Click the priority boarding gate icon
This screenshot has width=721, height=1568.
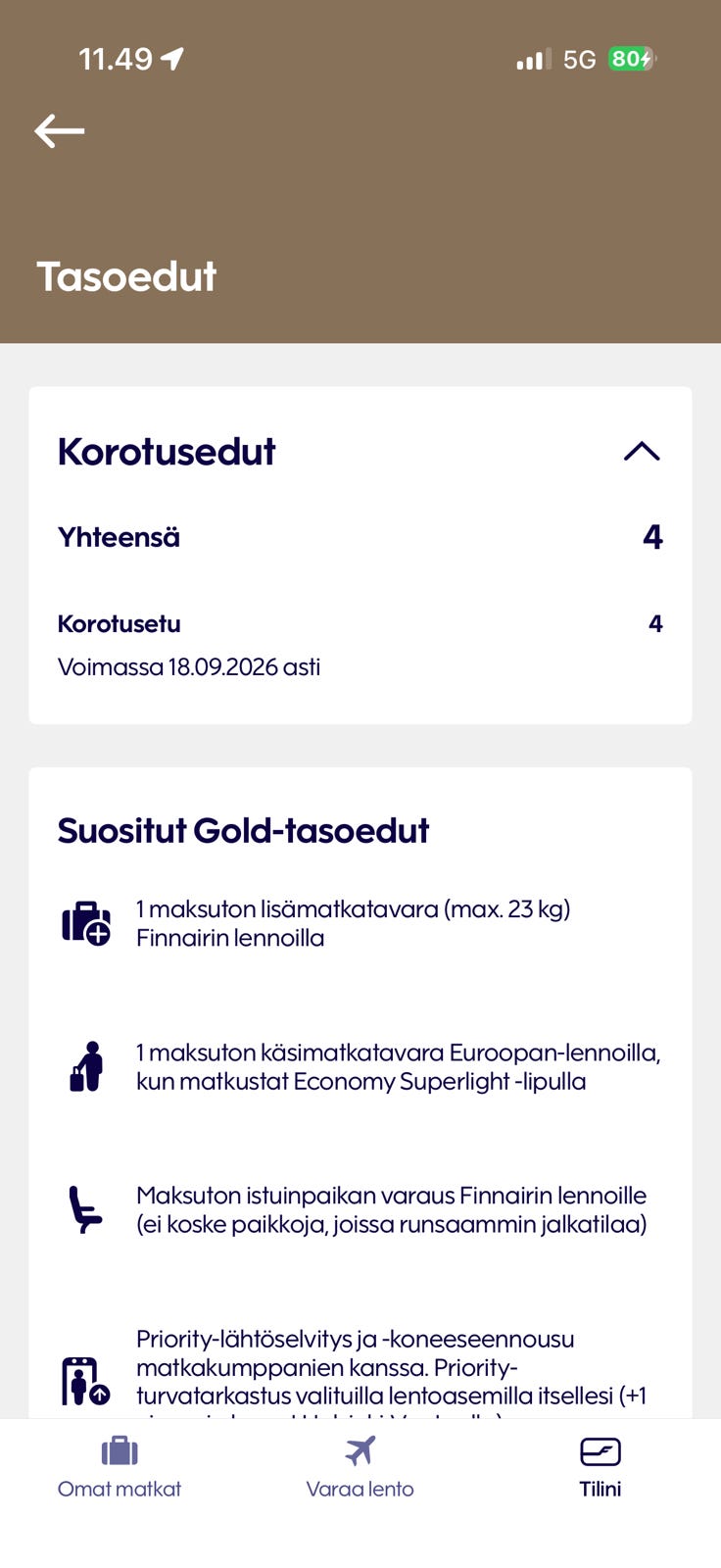pyautogui.click(x=85, y=1377)
